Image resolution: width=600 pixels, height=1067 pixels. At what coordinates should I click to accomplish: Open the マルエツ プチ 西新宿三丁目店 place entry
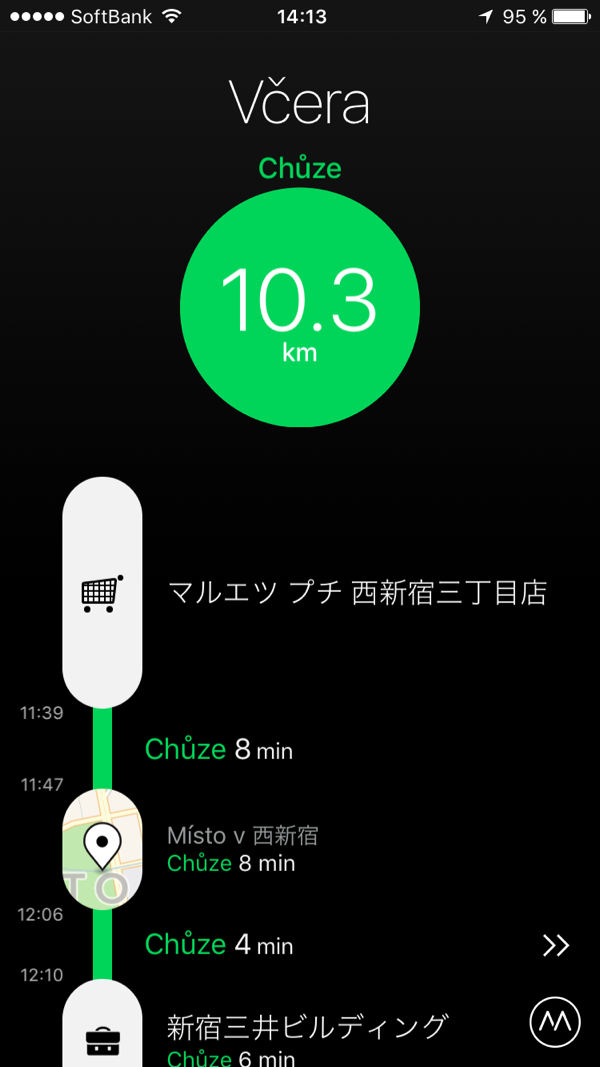(358, 593)
